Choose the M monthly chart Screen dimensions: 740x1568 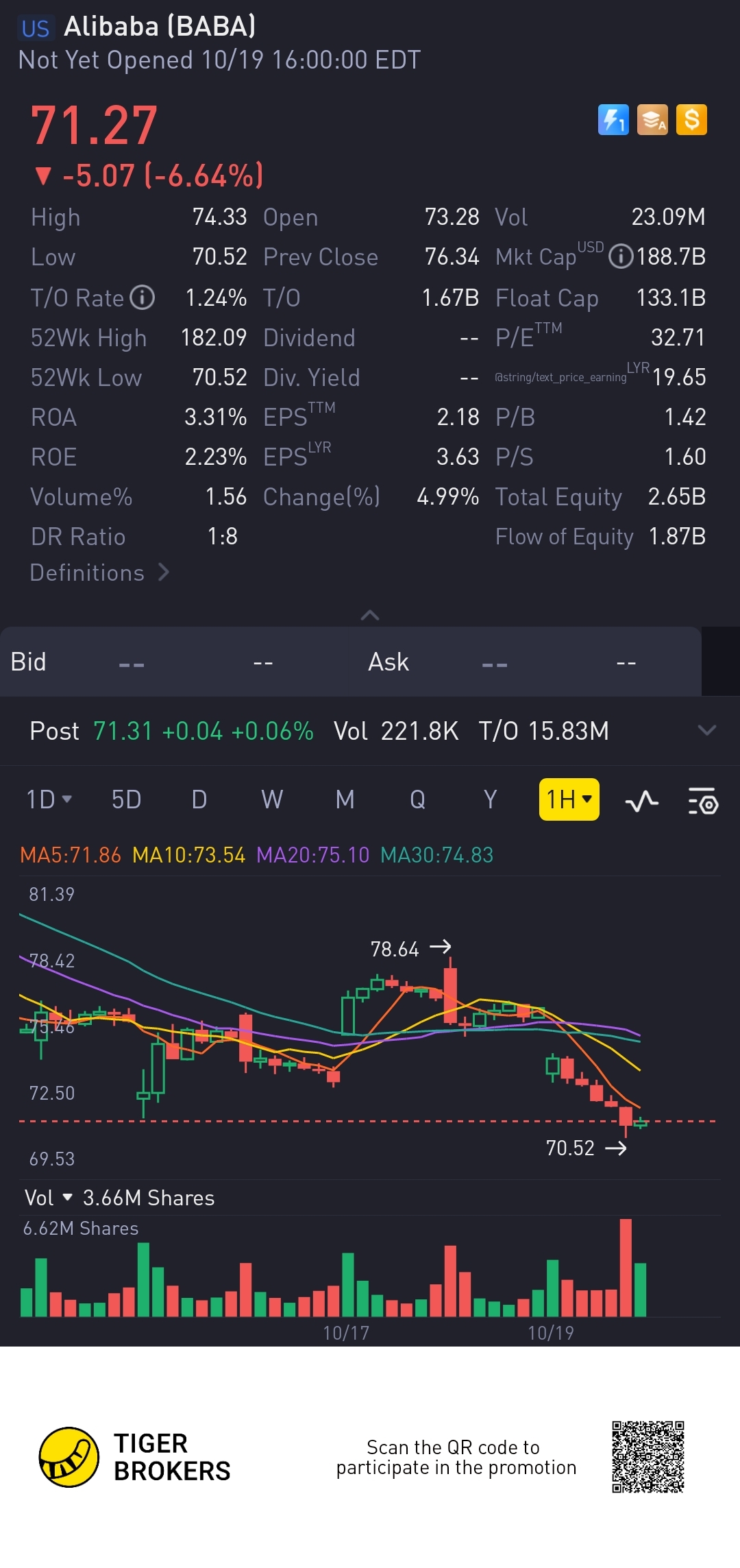click(x=345, y=799)
